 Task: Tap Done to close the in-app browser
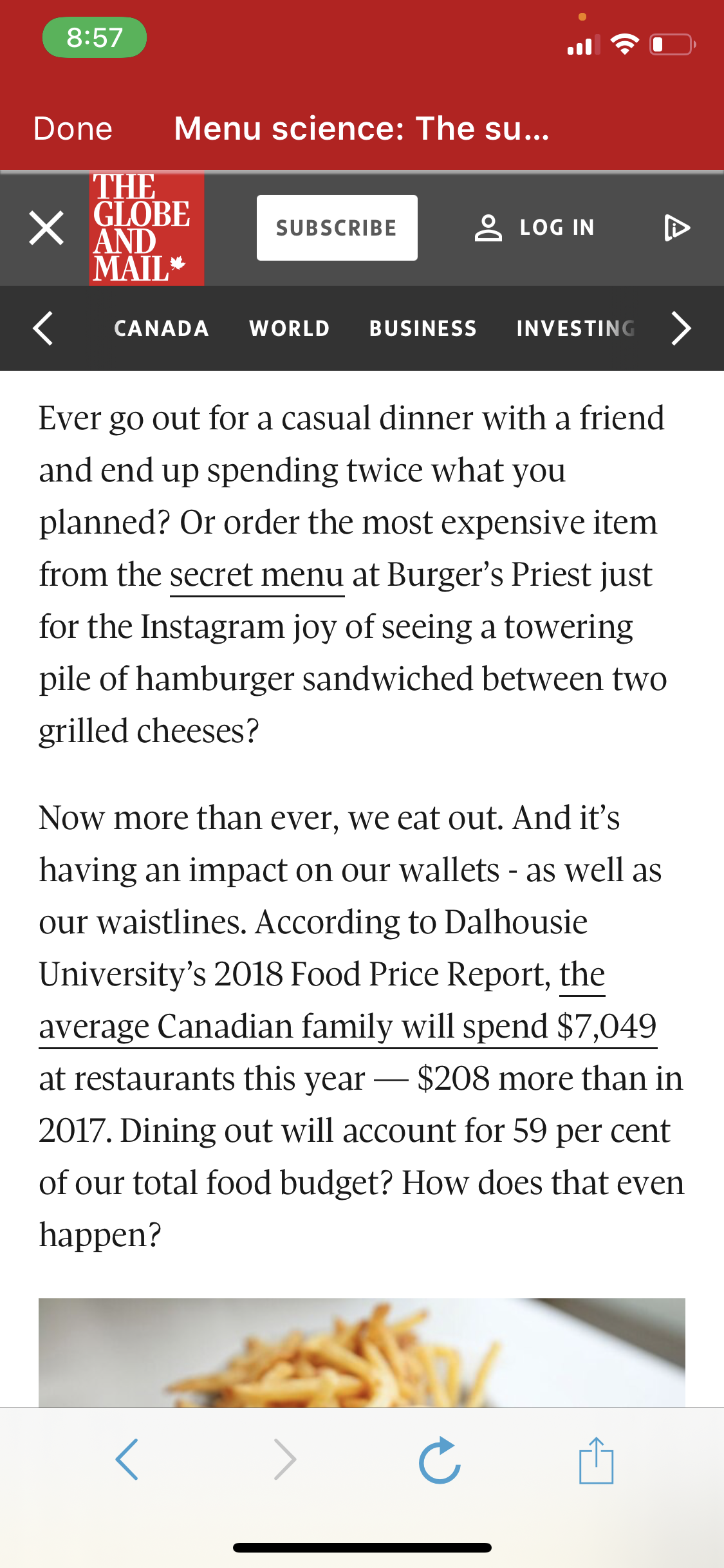pos(73,129)
